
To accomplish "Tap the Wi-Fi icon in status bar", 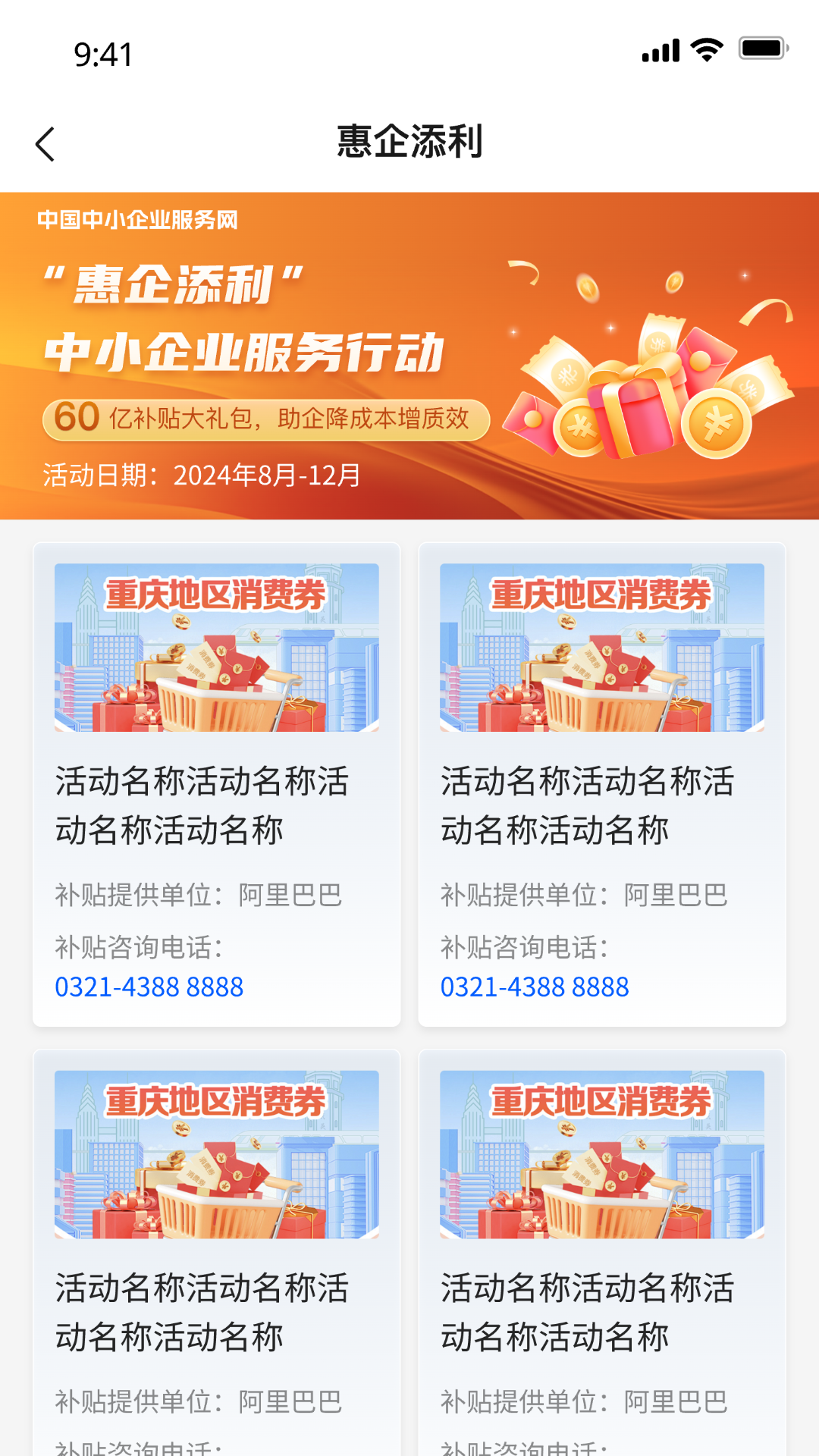I will (705, 50).
